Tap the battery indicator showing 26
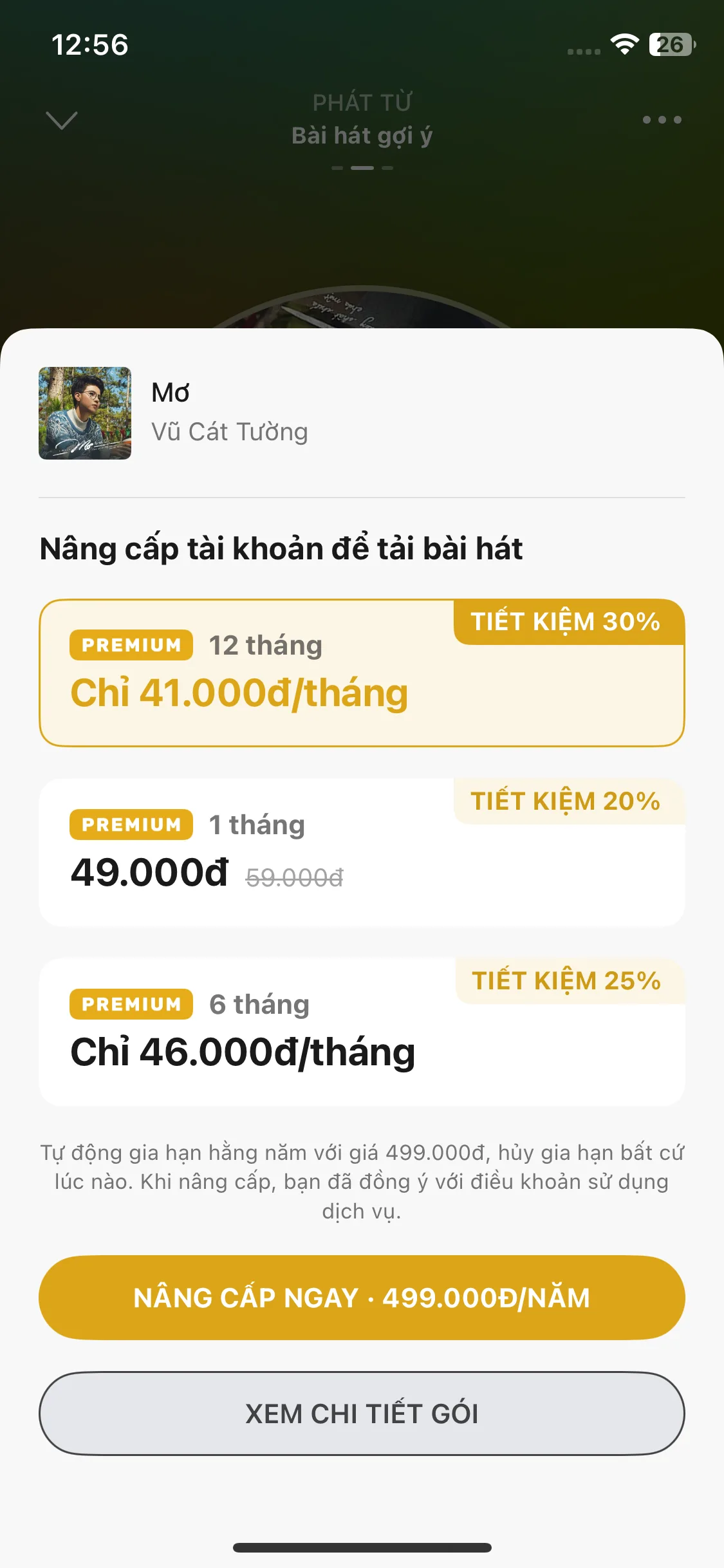 coord(671,44)
